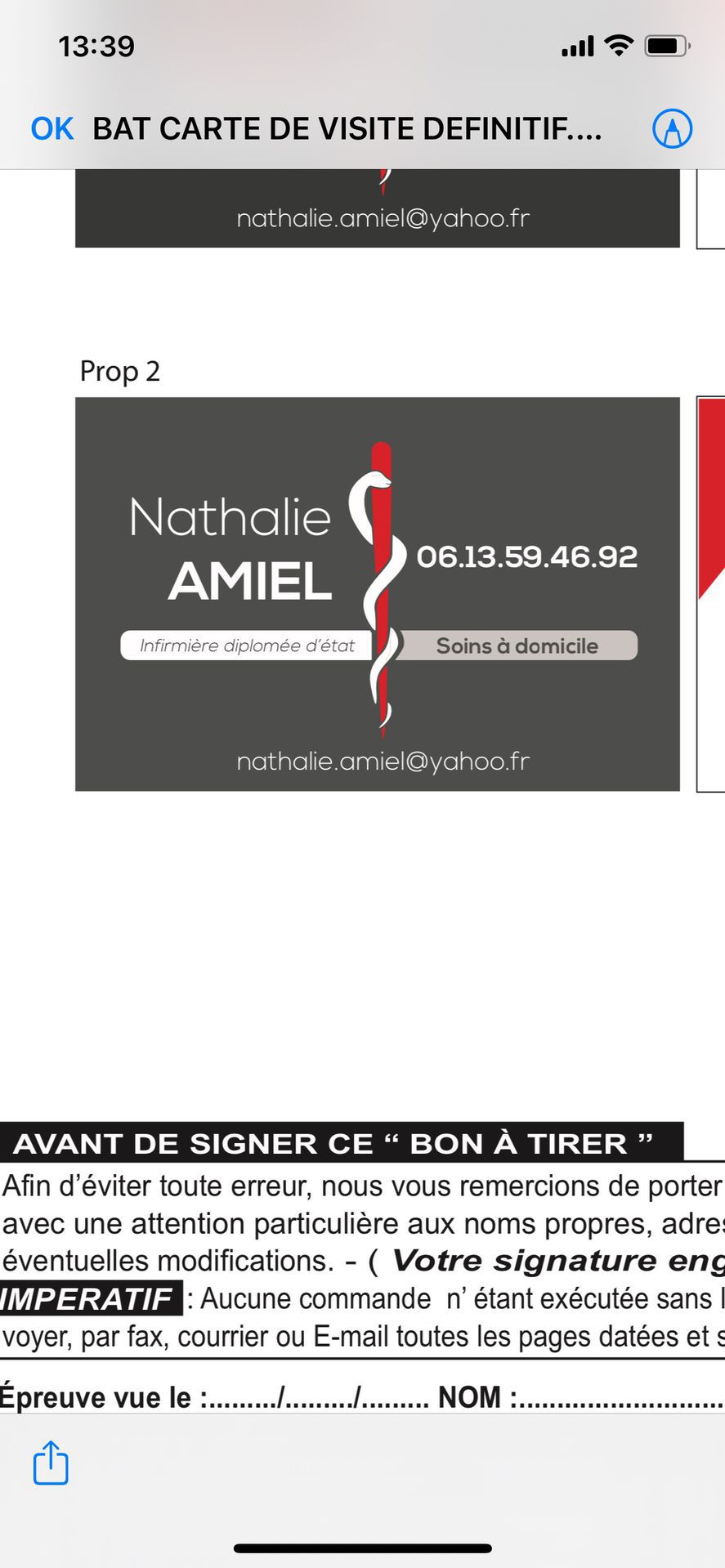The height and width of the screenshot is (1568, 725).
Task: Share this PDF document
Action: click(x=51, y=1462)
